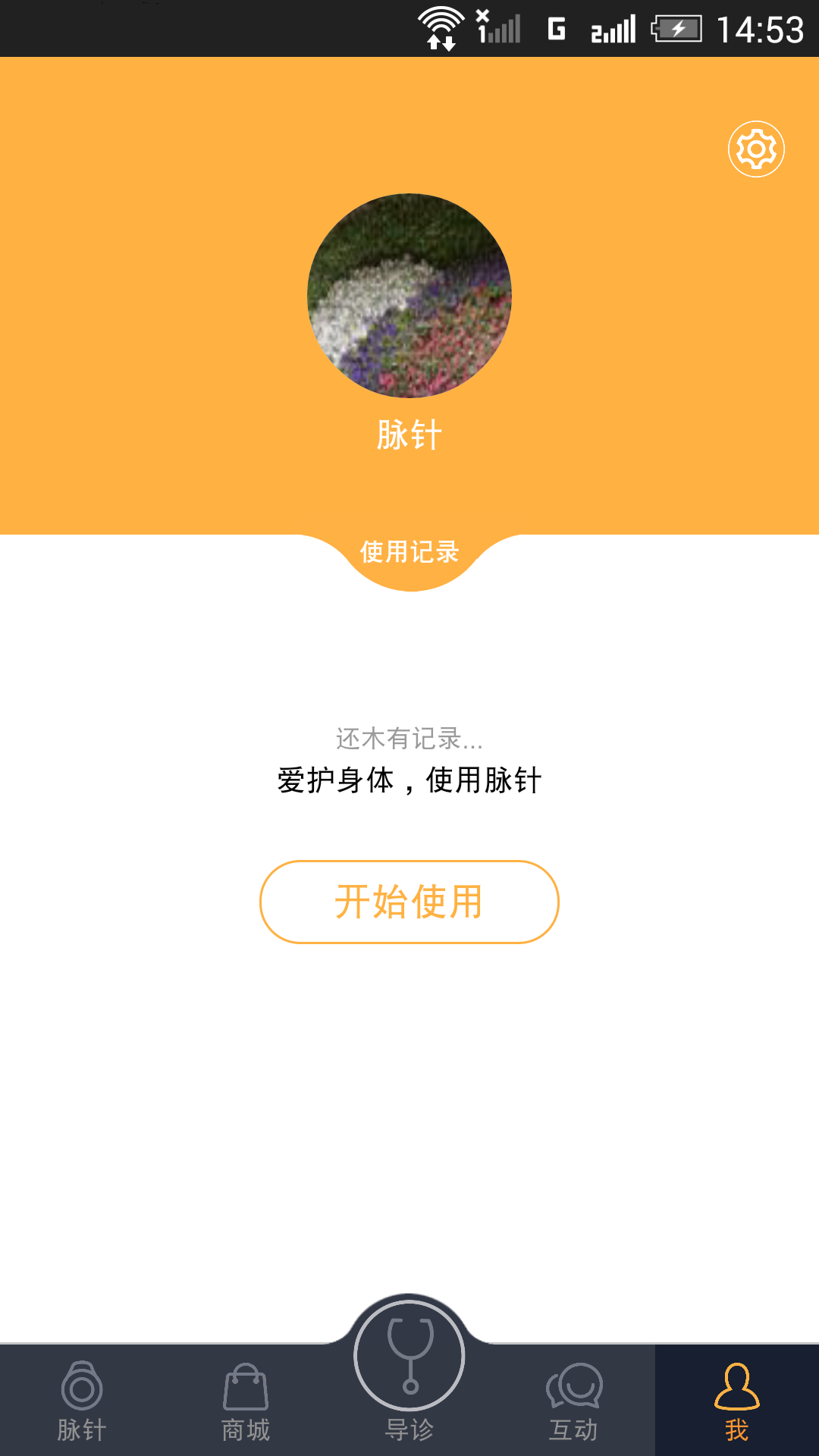Tap 开始使用 to start using
Screen dimensions: 819x1456
pos(409,901)
